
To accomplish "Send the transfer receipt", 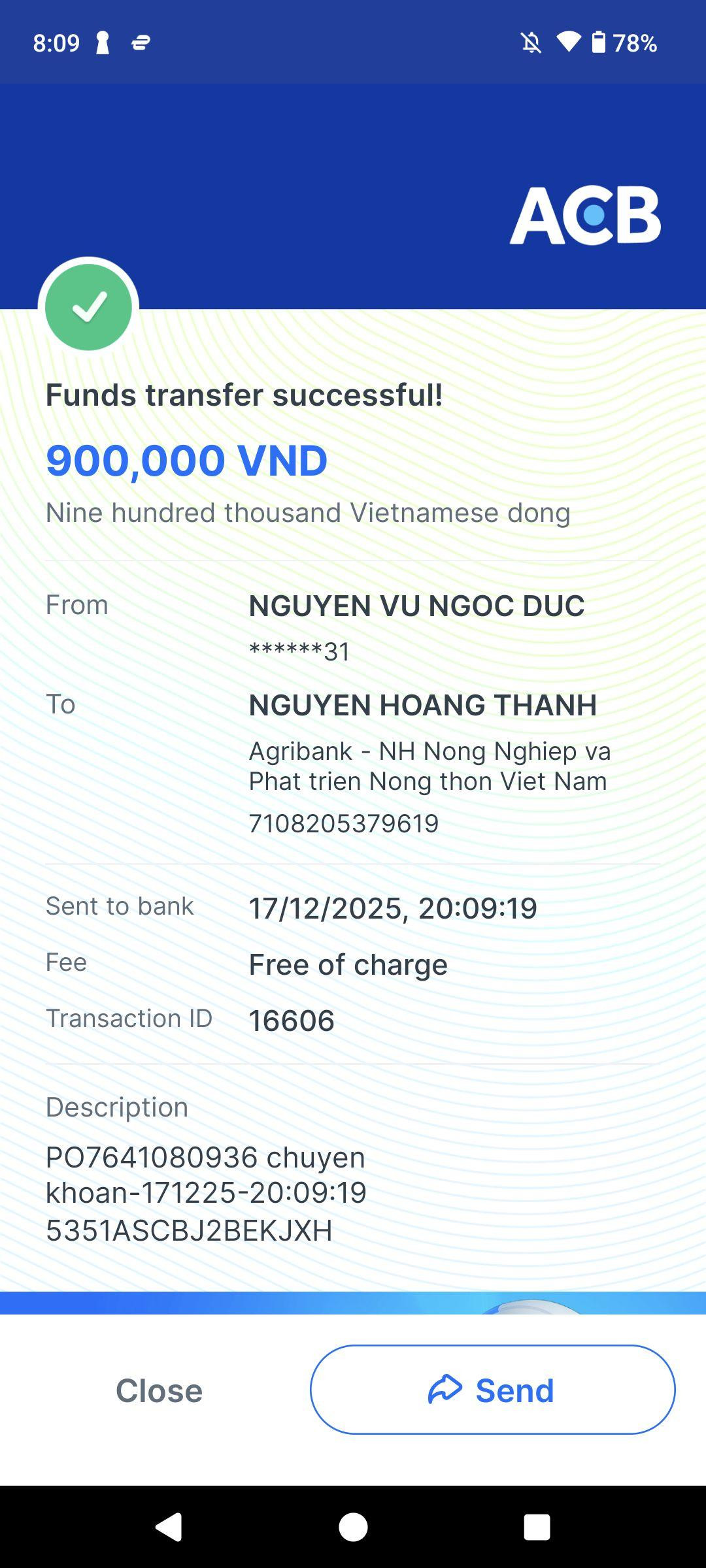I will coord(492,1390).
